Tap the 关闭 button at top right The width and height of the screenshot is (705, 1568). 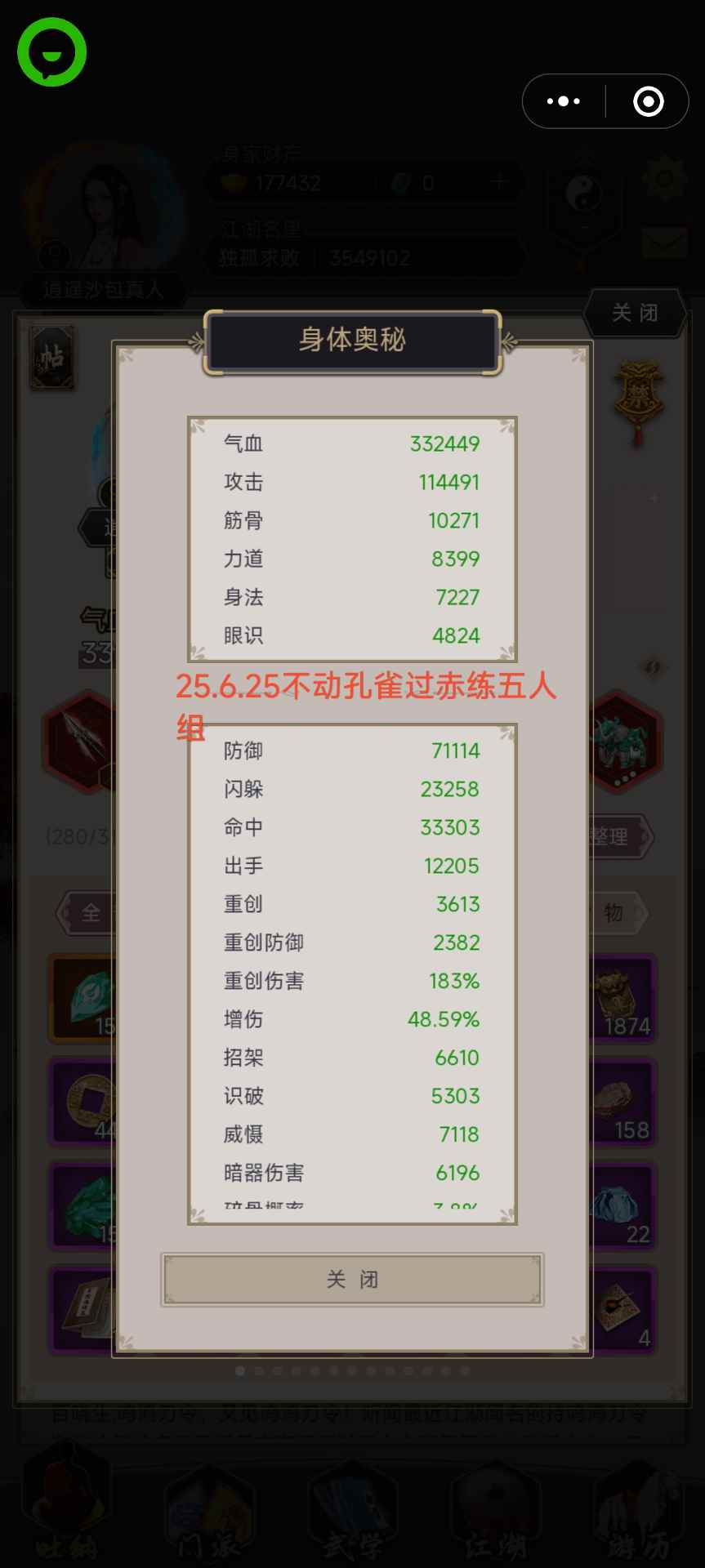(x=635, y=313)
